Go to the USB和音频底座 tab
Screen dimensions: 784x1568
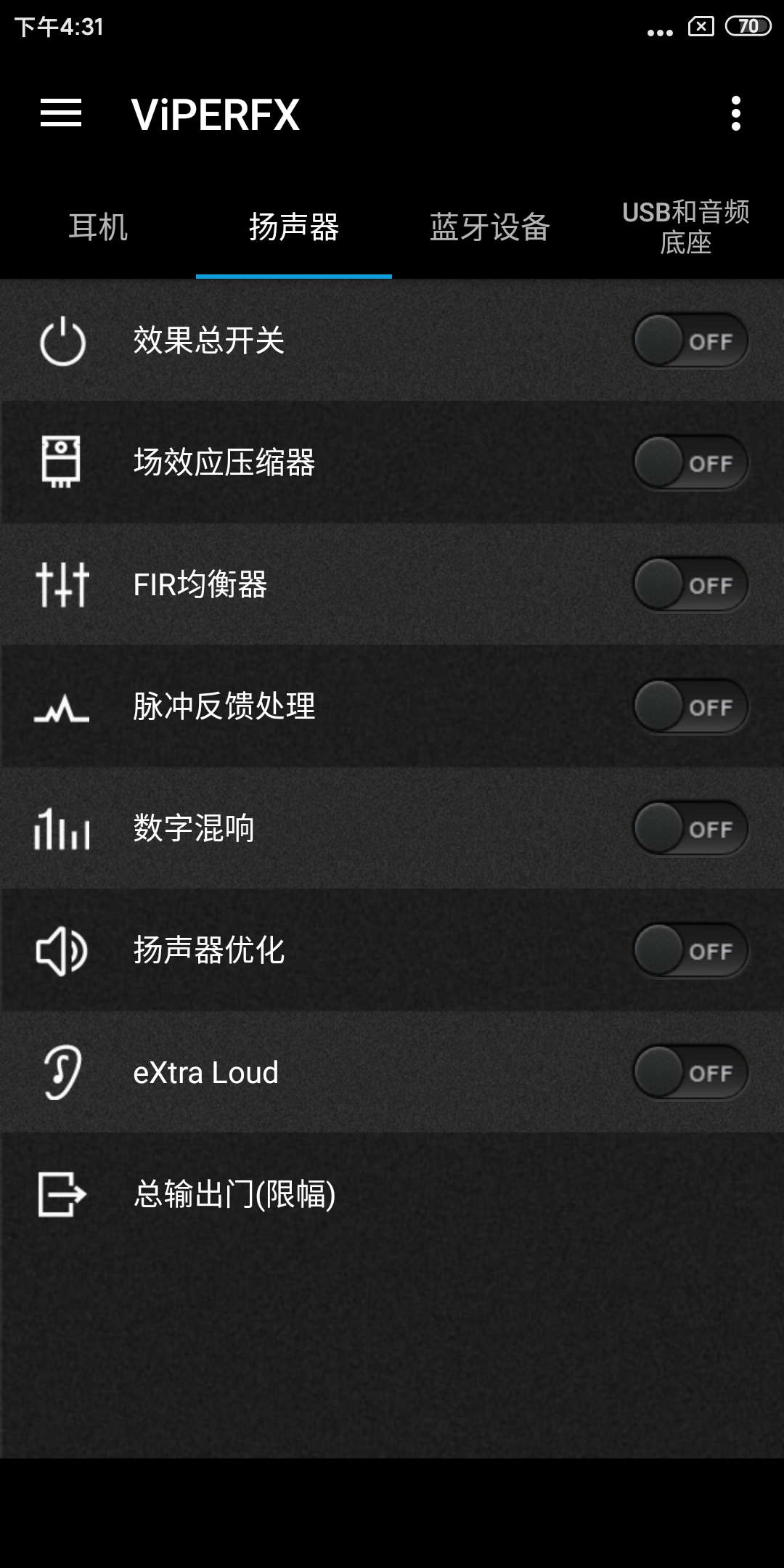pos(686,227)
